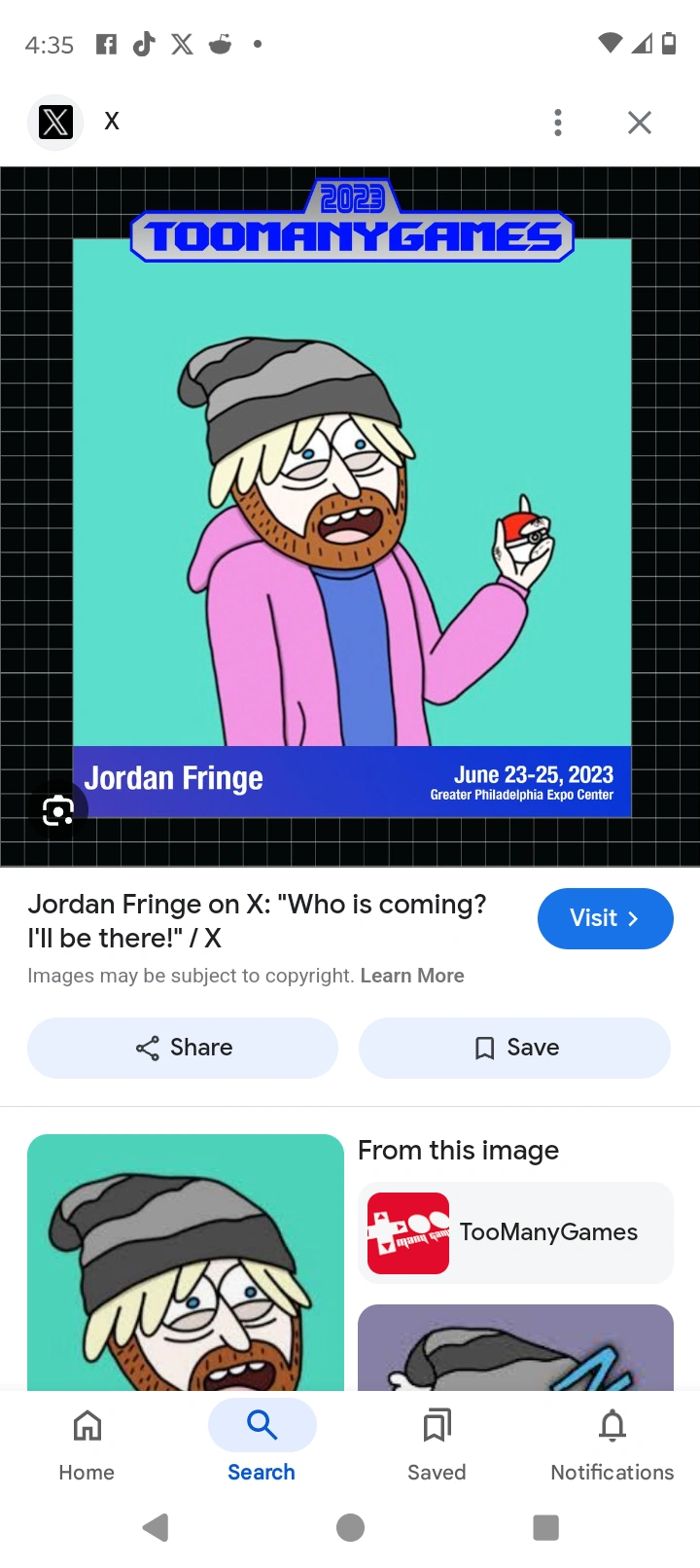
Task: Tap the Facebook icon in the status bar
Action: pyautogui.click(x=105, y=44)
